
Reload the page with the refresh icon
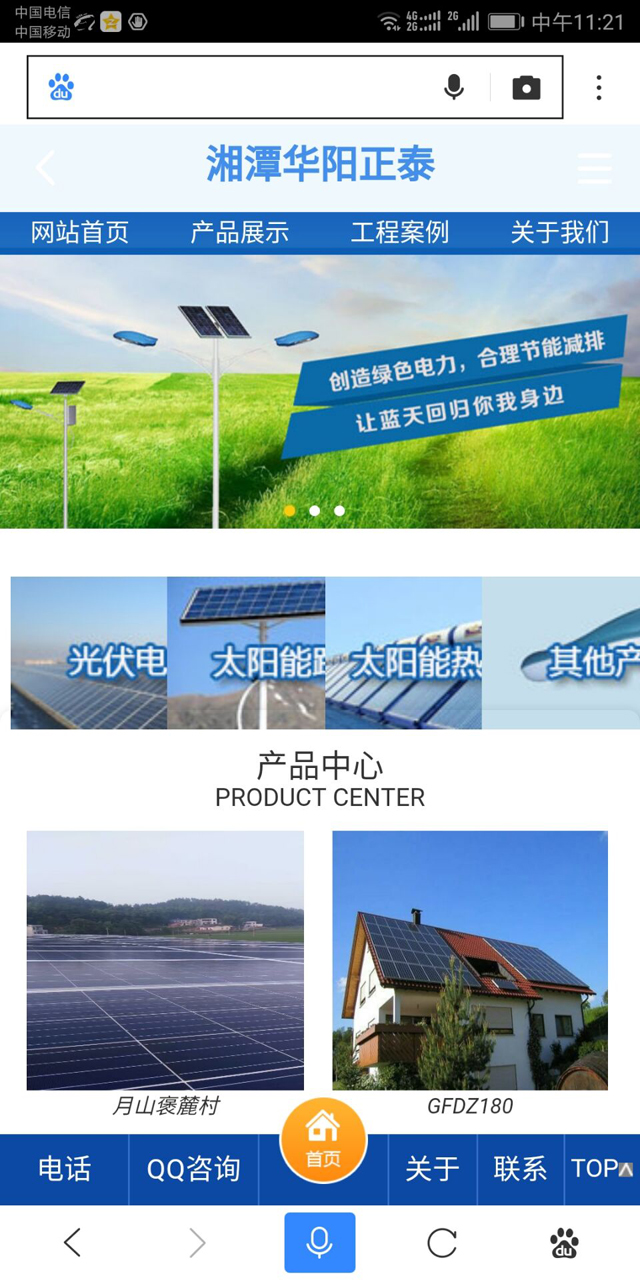coord(442,1243)
